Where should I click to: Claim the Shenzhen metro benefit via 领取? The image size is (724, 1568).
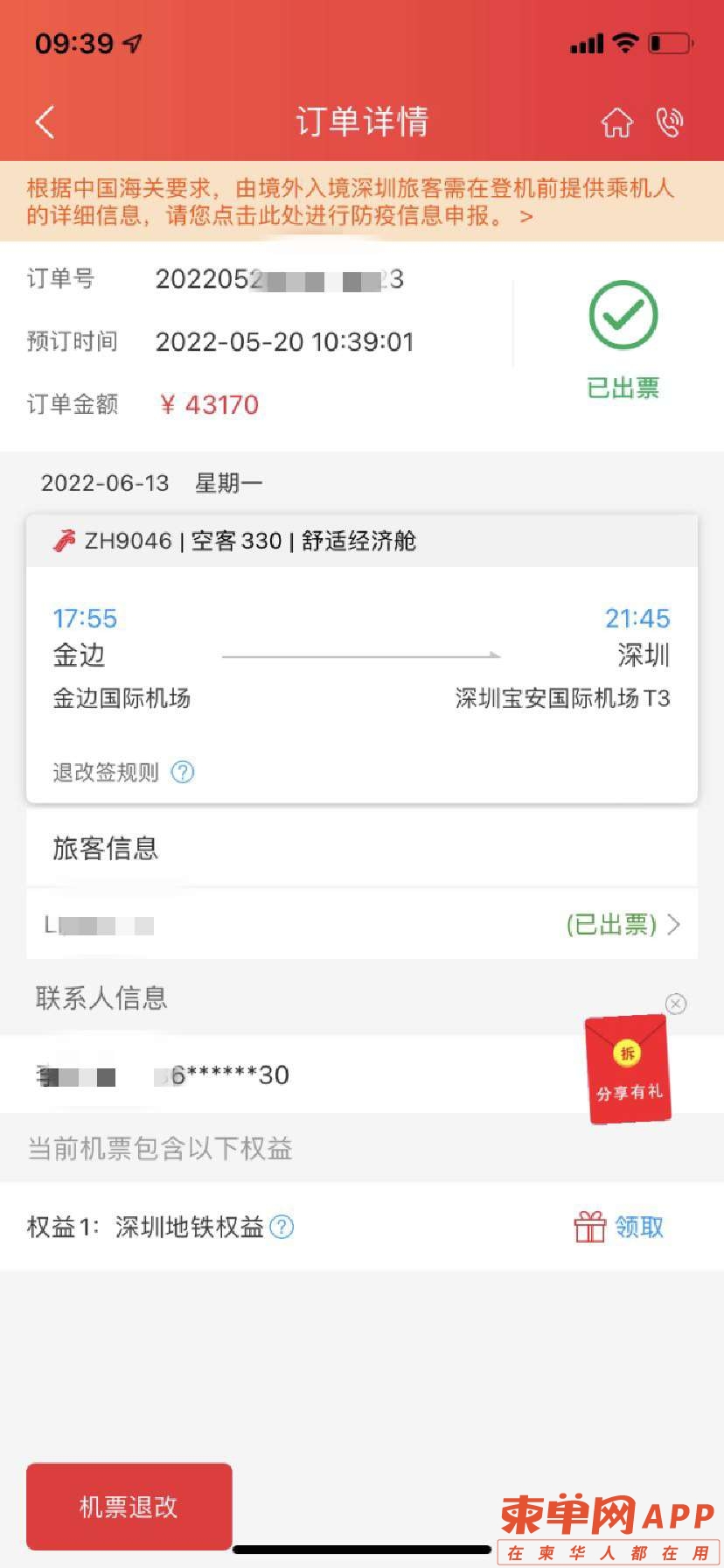point(621,1227)
